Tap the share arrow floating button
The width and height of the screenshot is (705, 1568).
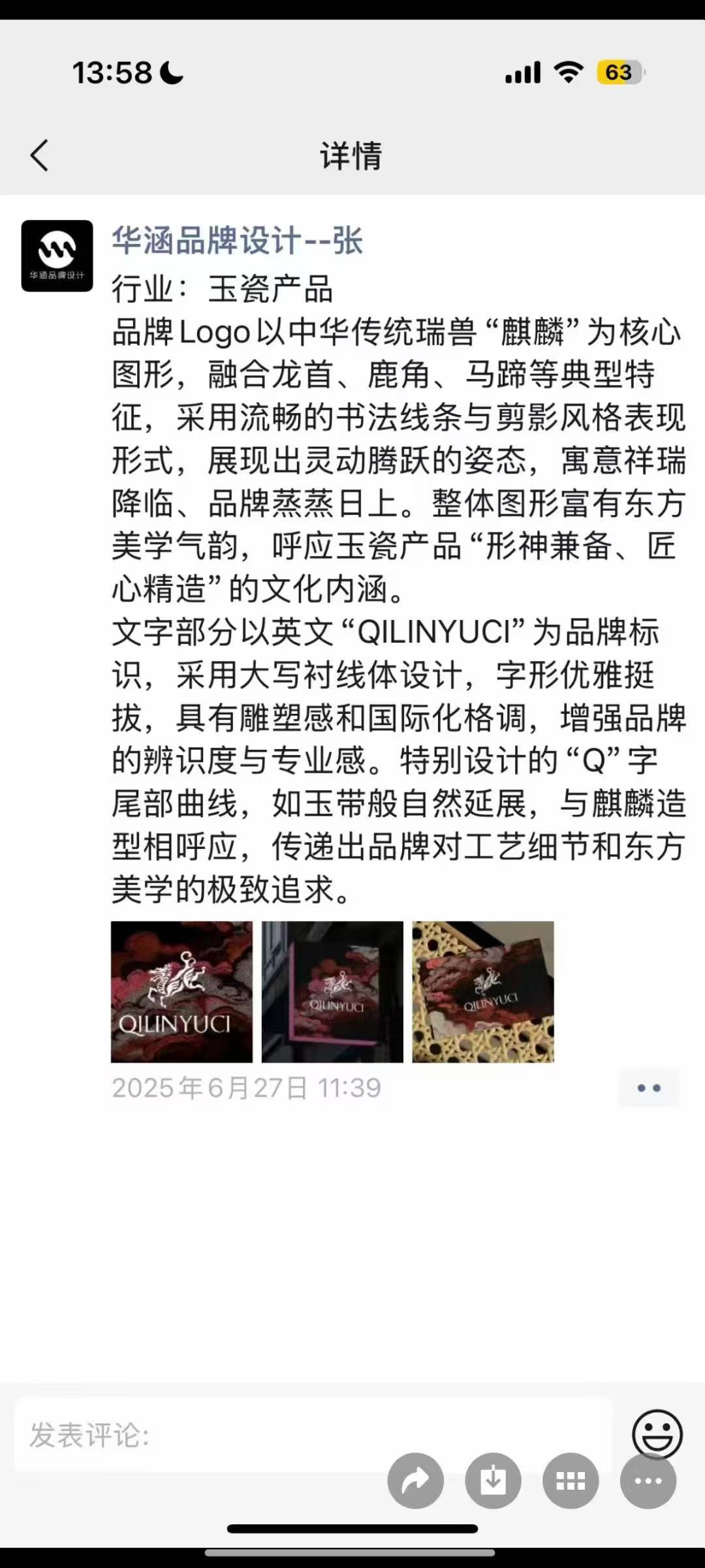tap(416, 1481)
